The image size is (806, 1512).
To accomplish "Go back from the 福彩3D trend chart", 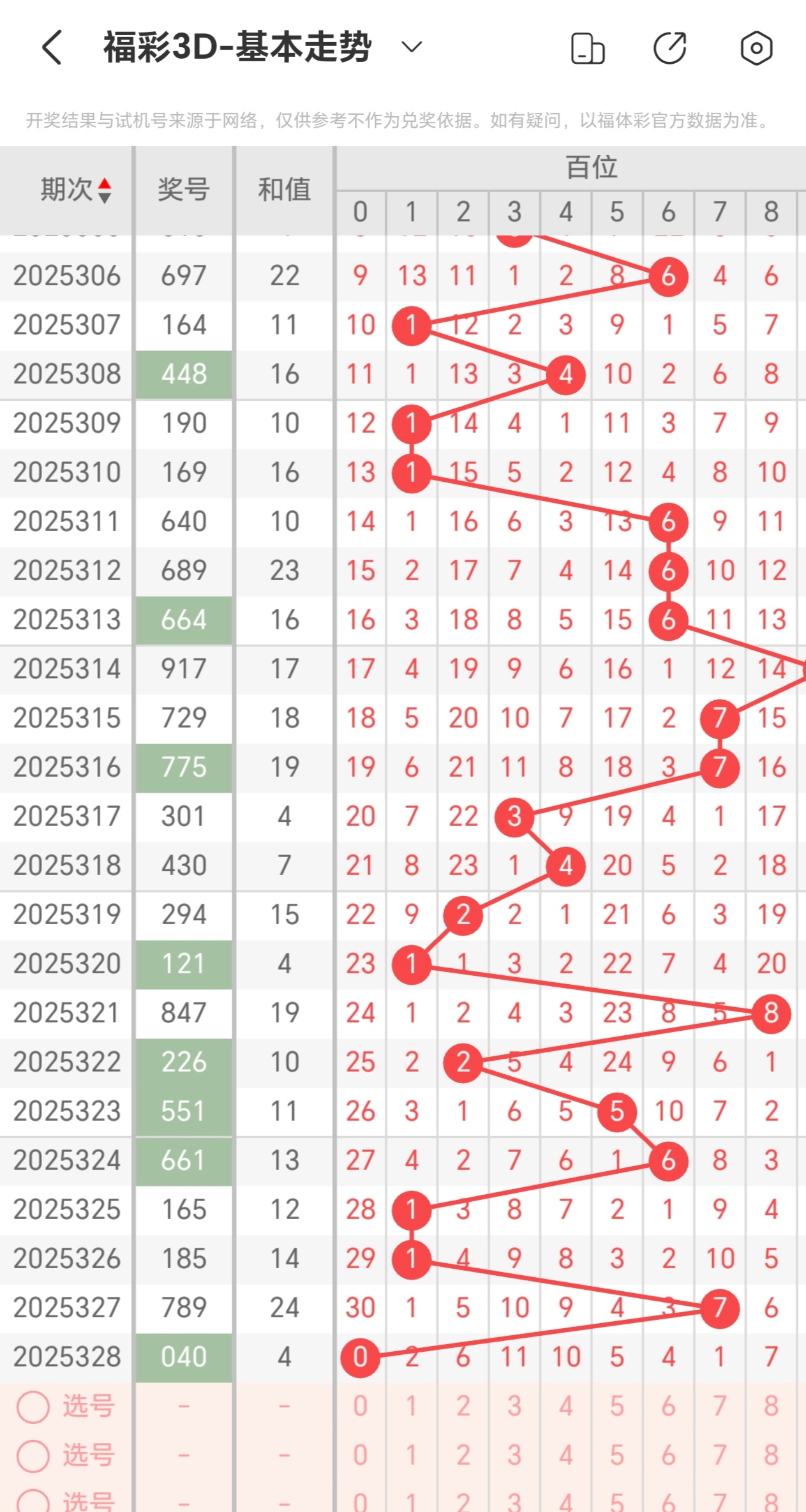I will click(x=52, y=47).
